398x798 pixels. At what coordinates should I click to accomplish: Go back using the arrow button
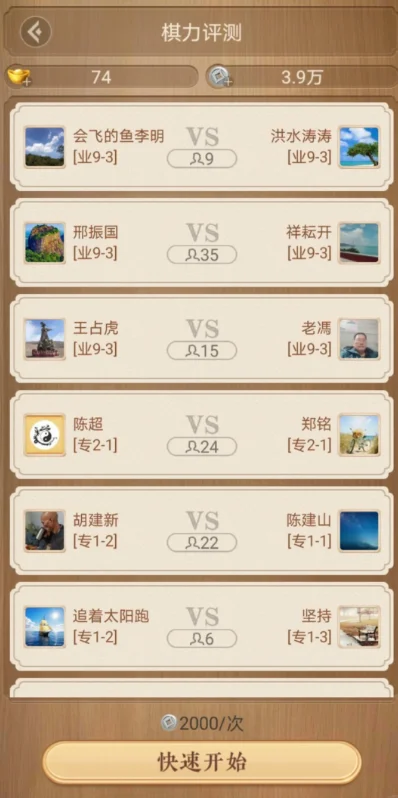click(36, 32)
